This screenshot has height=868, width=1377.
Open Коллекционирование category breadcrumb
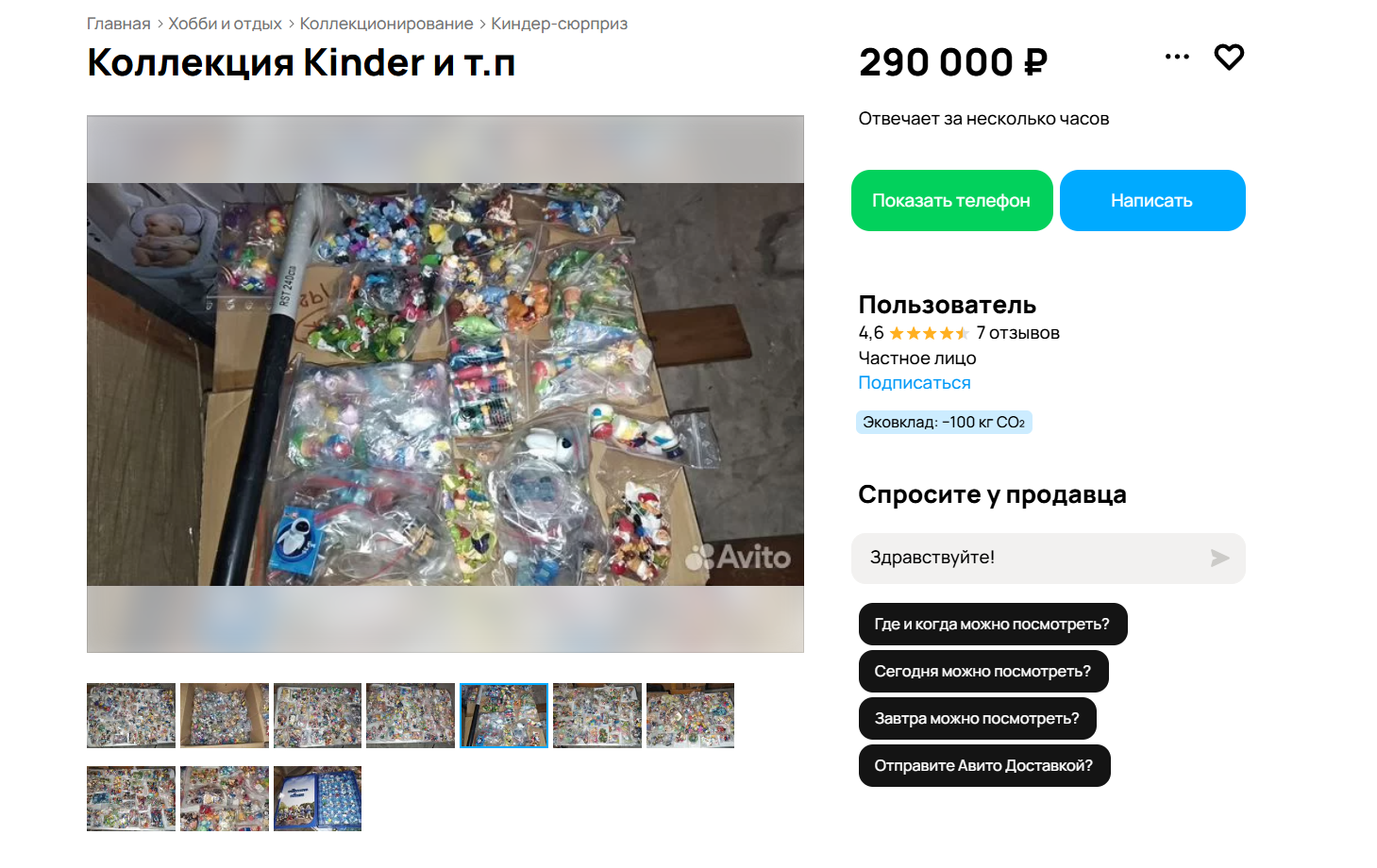pos(386,24)
